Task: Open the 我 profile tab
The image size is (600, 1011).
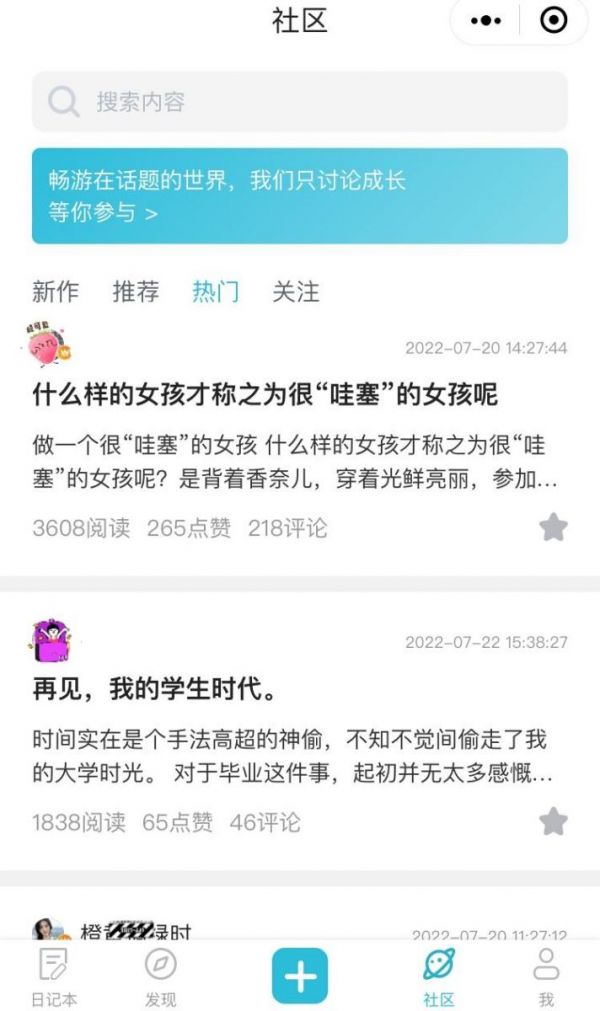Action: [x=545, y=977]
